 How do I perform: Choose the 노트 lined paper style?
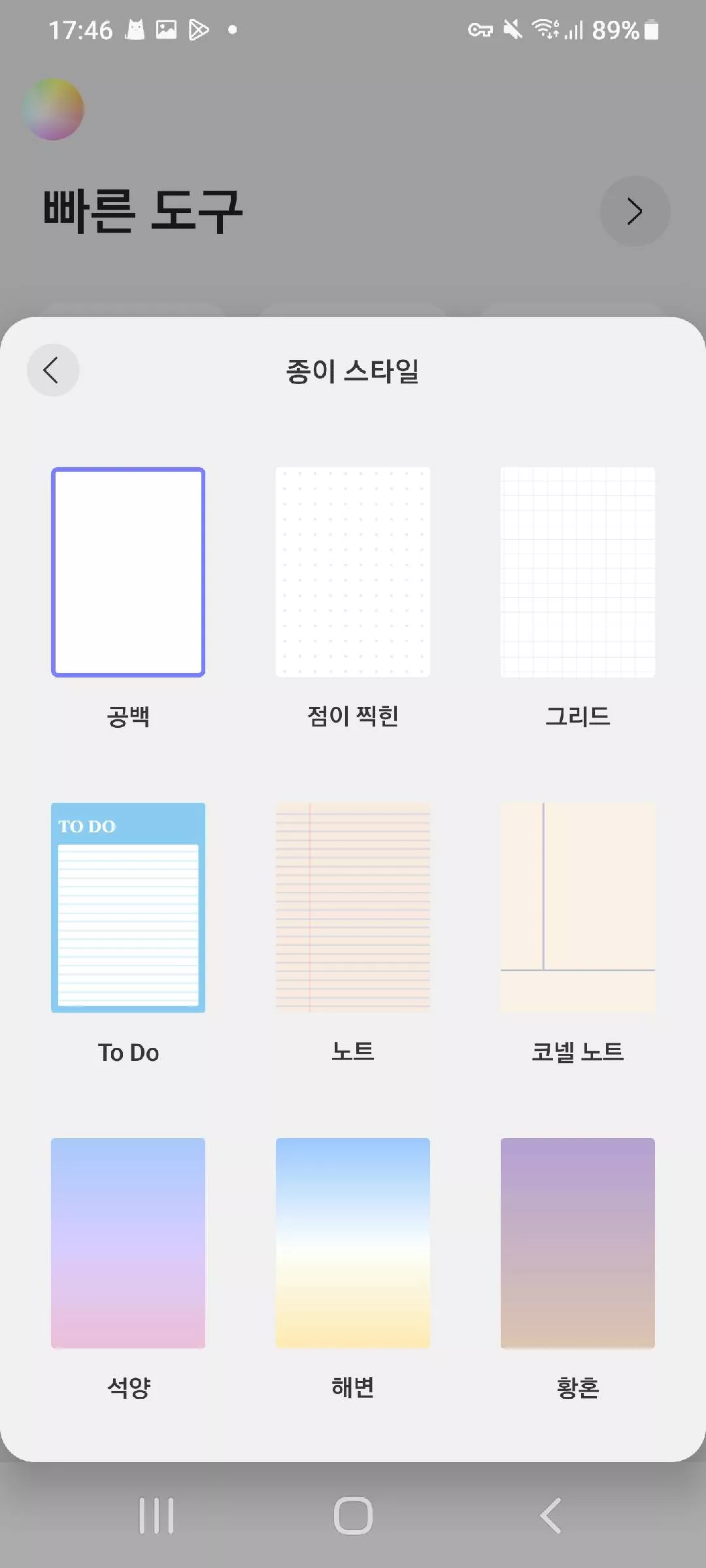pyautogui.click(x=353, y=908)
